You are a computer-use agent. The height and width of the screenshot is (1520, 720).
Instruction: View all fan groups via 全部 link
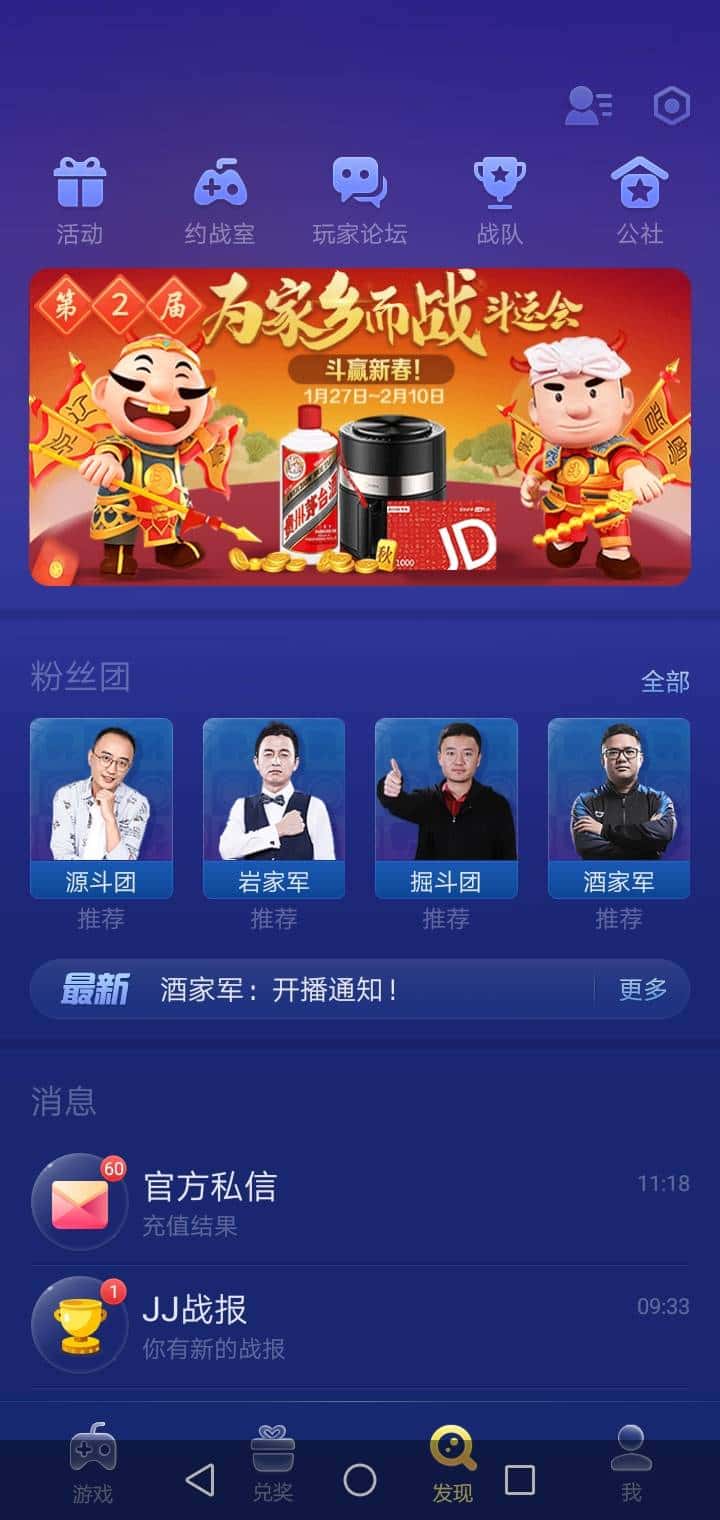[663, 680]
